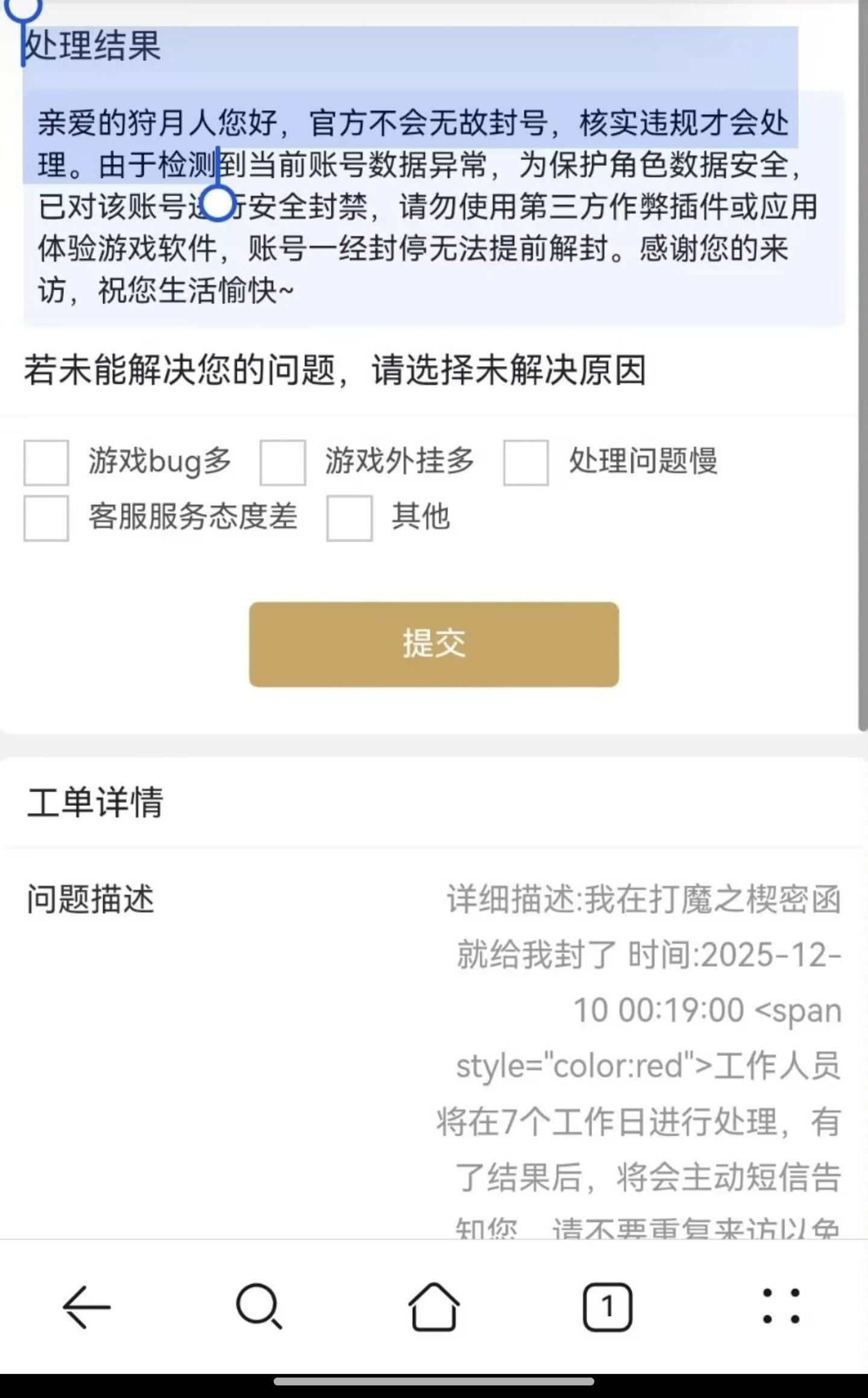Viewport: 868px width, 1398px height.
Task: Mark the 客服服务态度差 checkbox
Action: (46, 518)
